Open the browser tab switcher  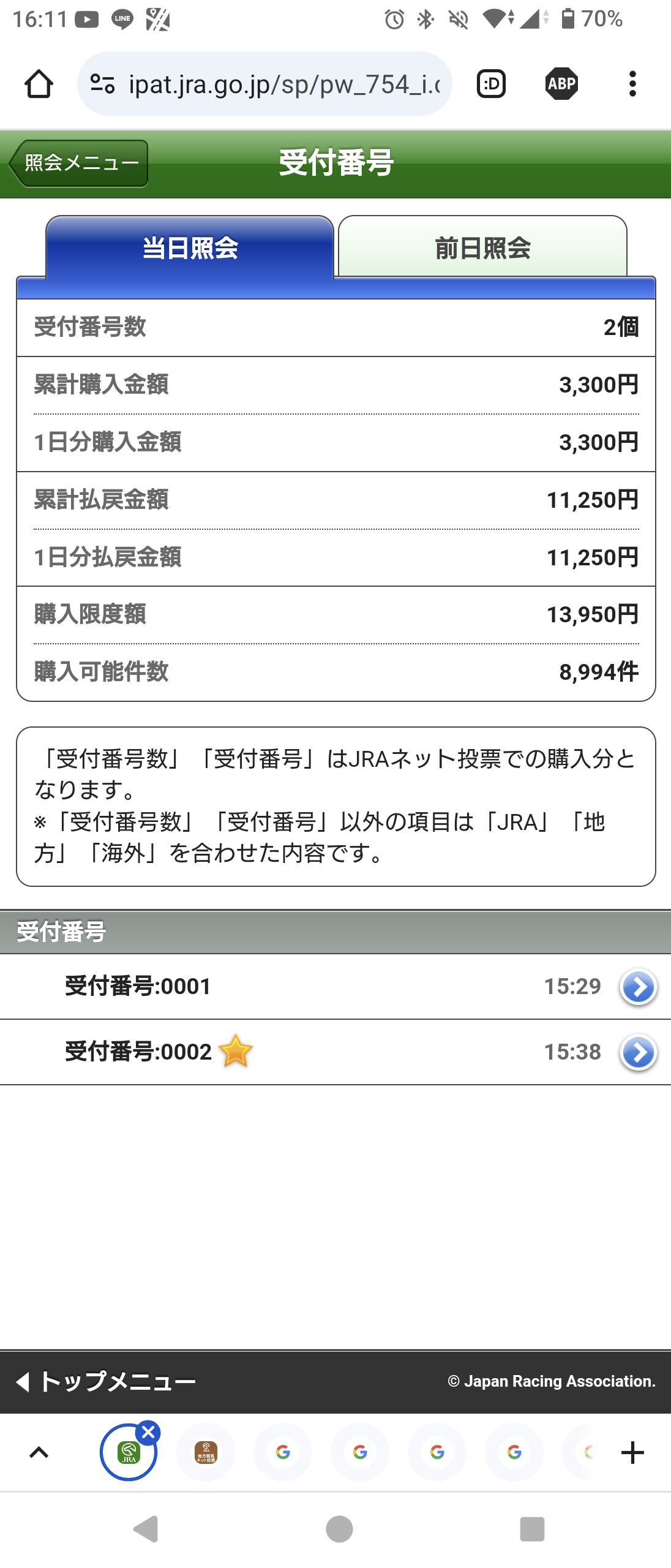pyautogui.click(x=491, y=84)
